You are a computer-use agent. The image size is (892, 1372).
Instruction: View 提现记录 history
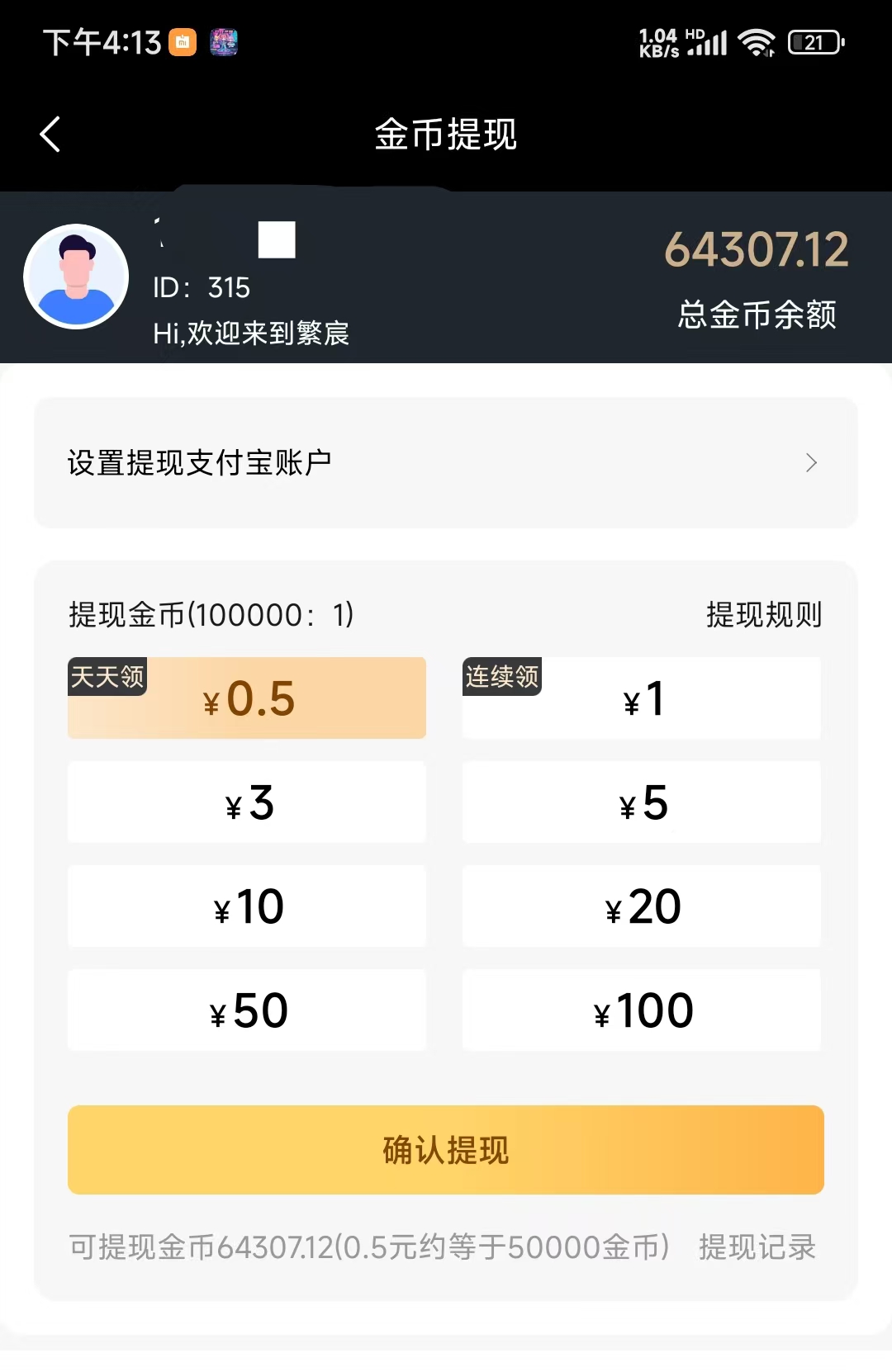(757, 1247)
